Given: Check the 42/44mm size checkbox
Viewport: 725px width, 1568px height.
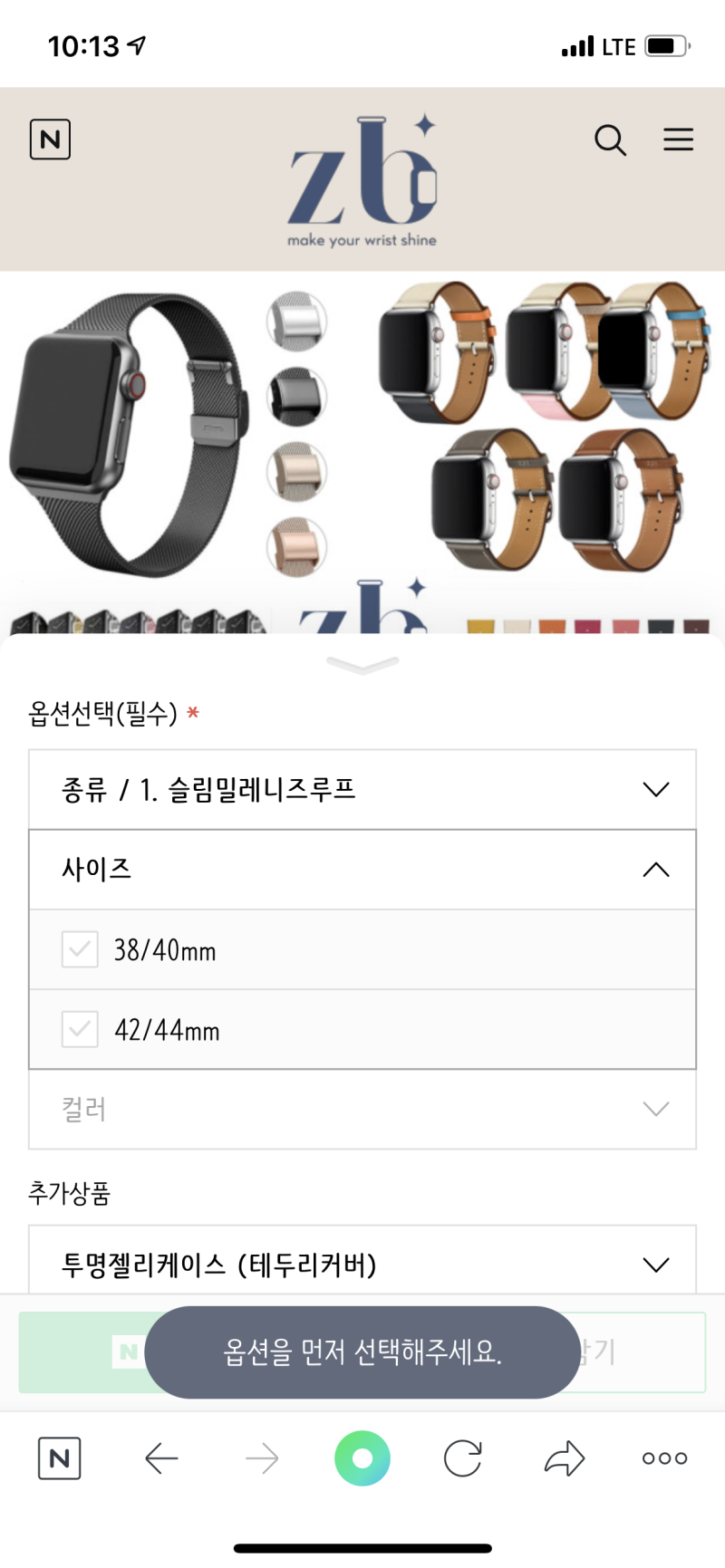Looking at the screenshot, I should (80, 1029).
